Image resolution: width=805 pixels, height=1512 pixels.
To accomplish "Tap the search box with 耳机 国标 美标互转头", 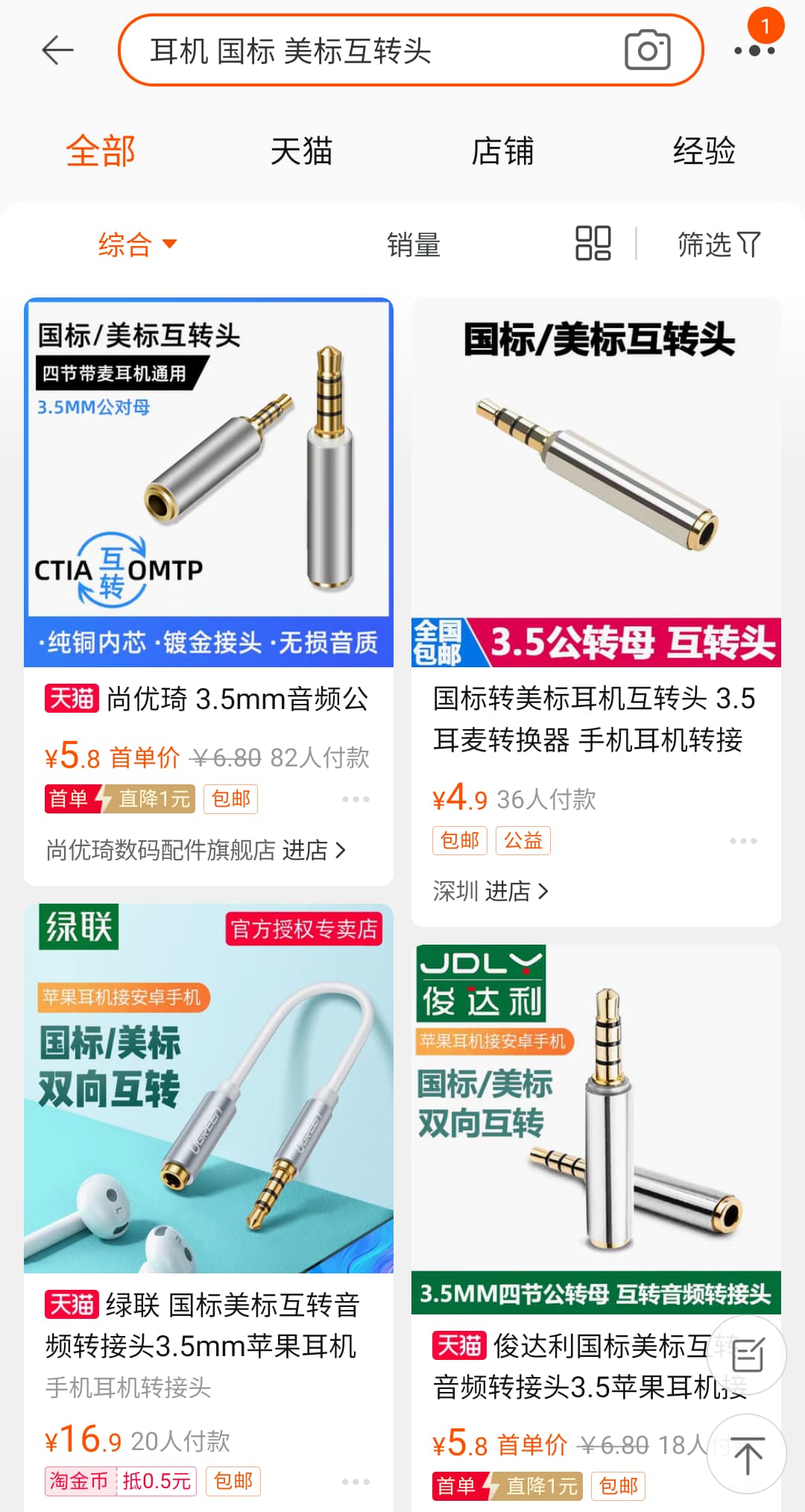I will pyautogui.click(x=373, y=51).
